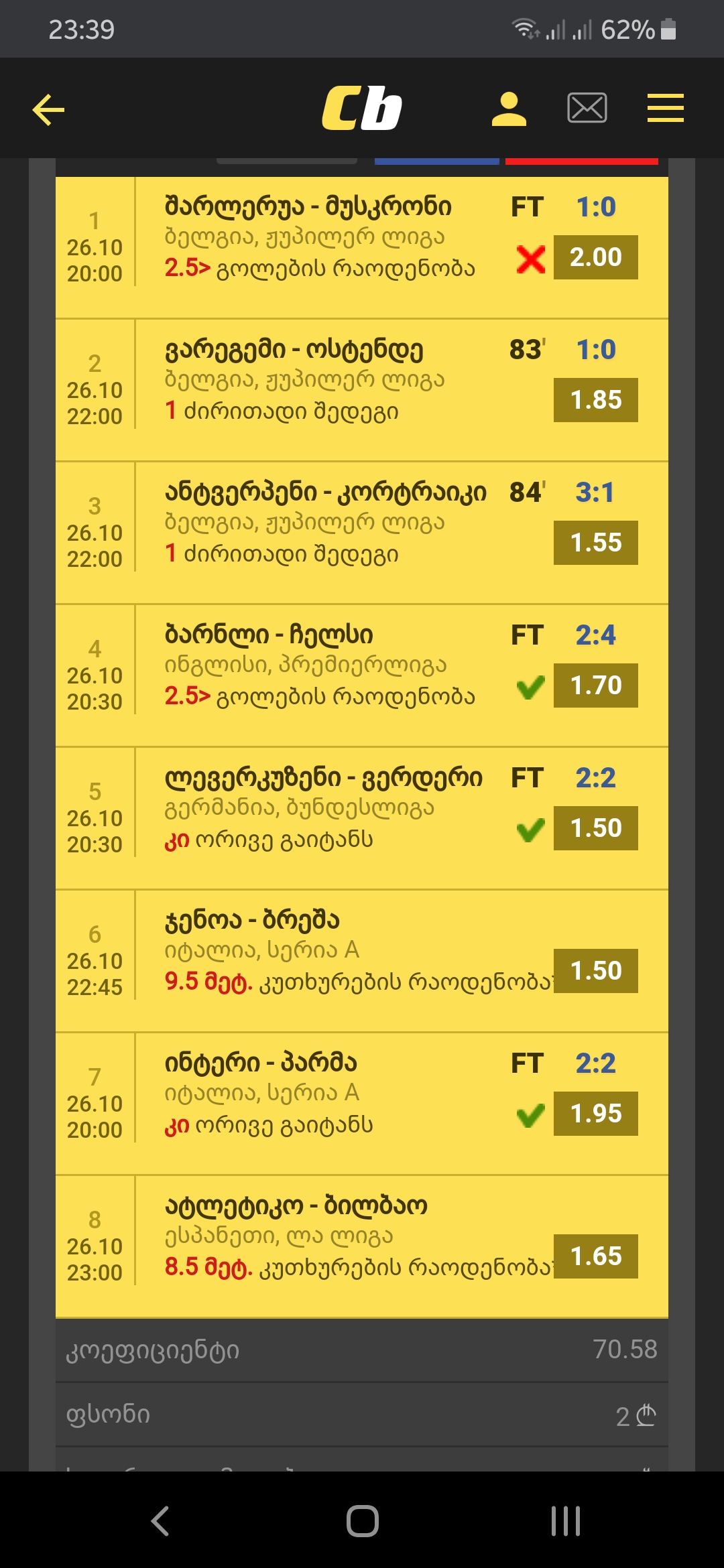Tap the system back button
Screen dimensions: 724x1568
tap(160, 1520)
